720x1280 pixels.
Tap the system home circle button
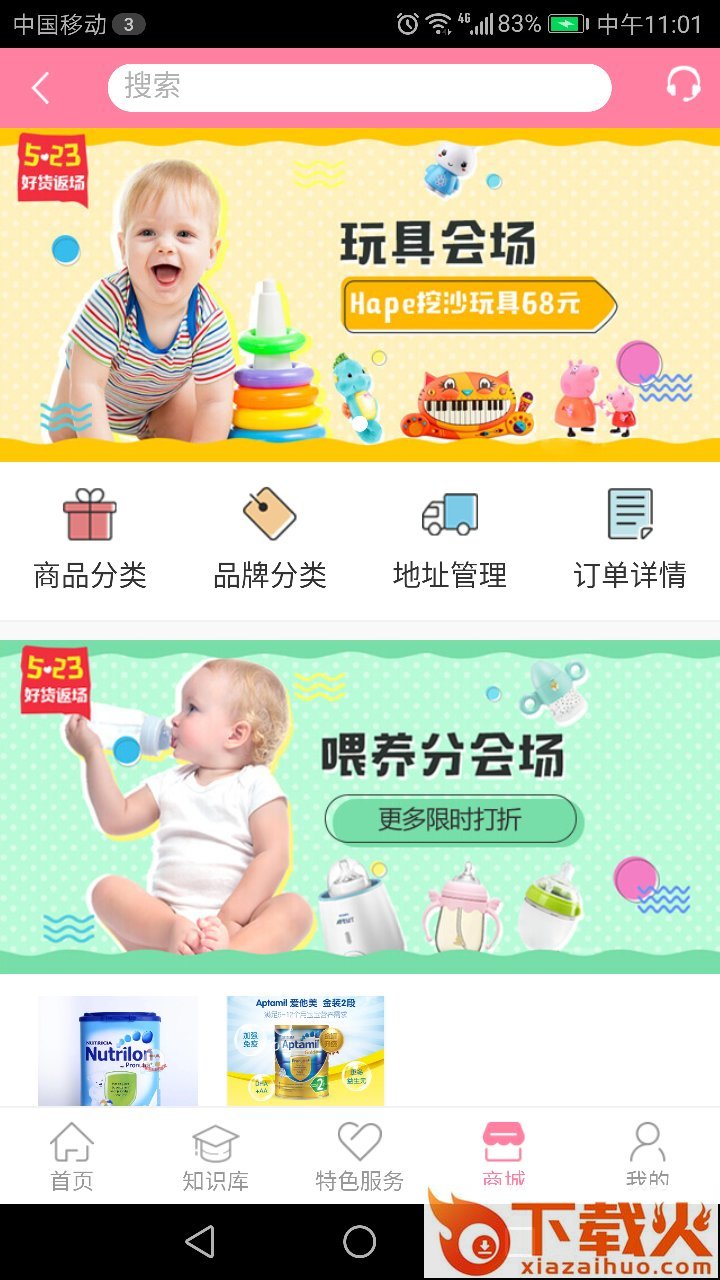[359, 1242]
